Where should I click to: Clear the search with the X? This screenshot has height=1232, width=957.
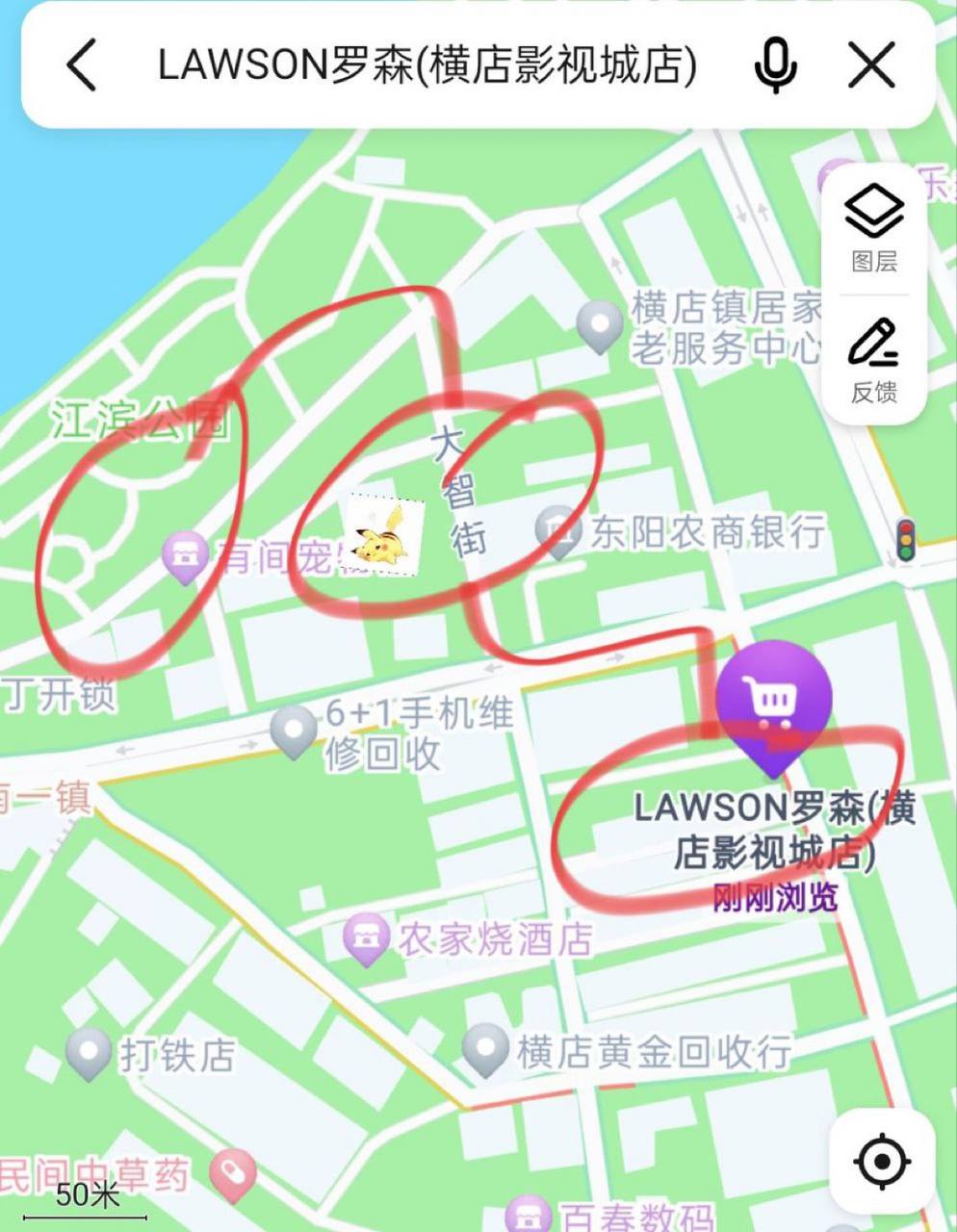coord(872,65)
